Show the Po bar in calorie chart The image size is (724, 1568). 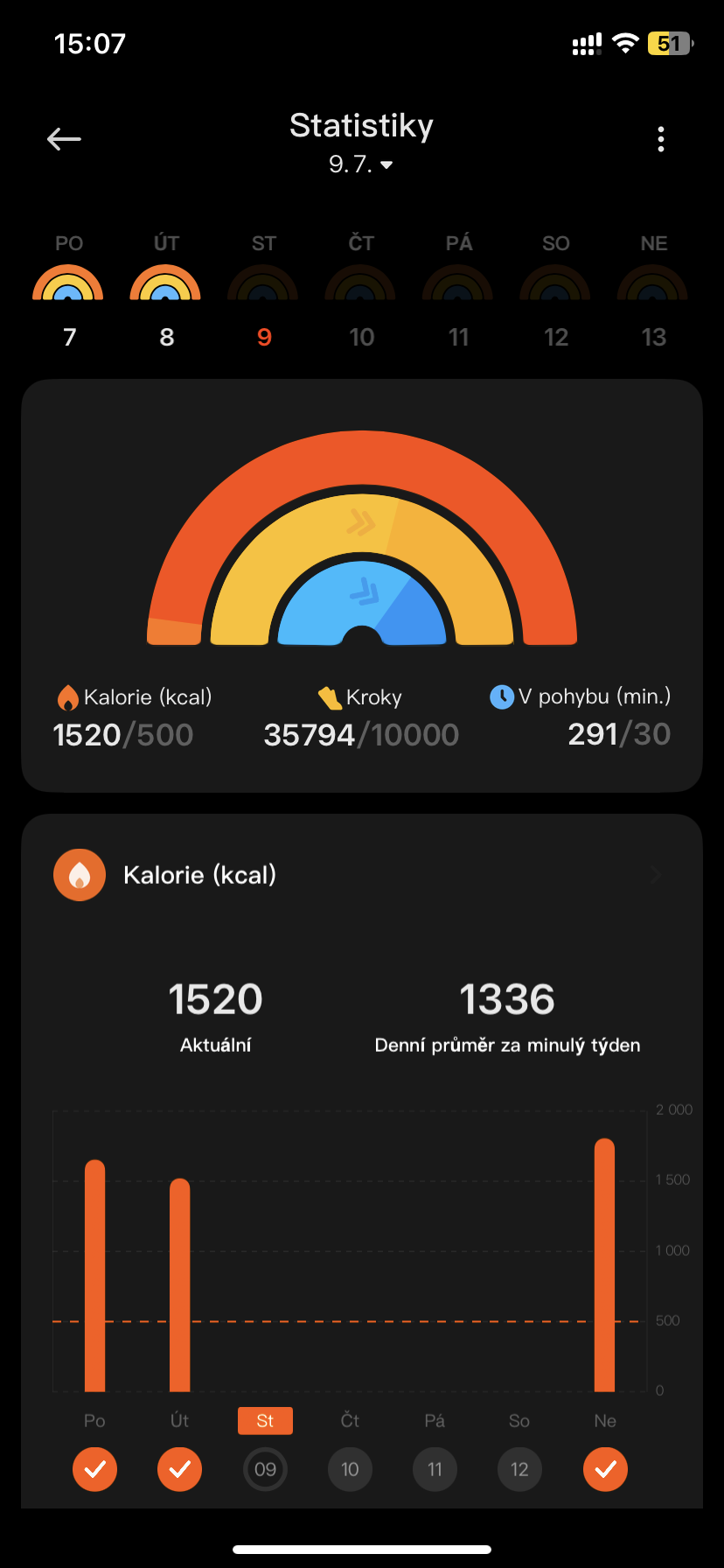[94, 1276]
